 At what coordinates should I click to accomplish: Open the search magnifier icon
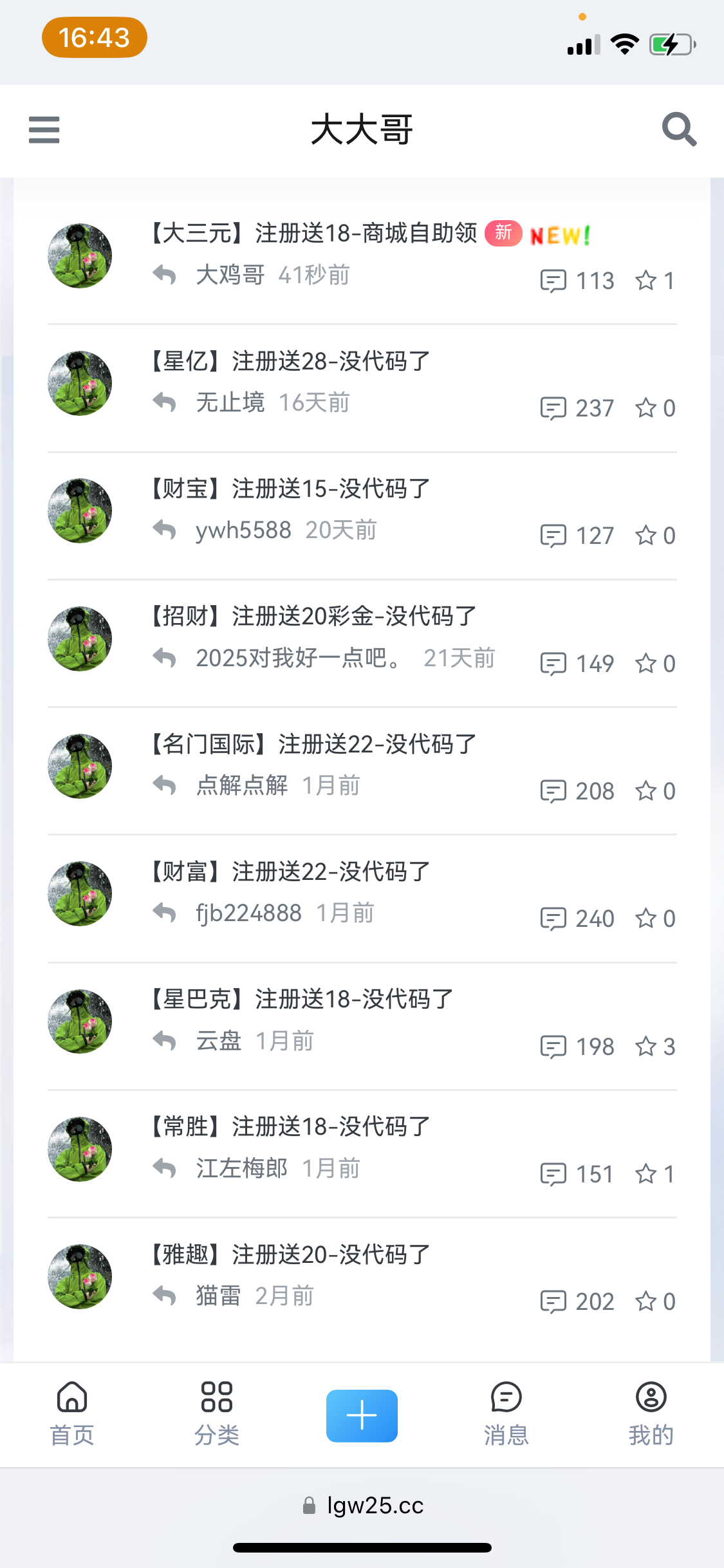click(679, 130)
